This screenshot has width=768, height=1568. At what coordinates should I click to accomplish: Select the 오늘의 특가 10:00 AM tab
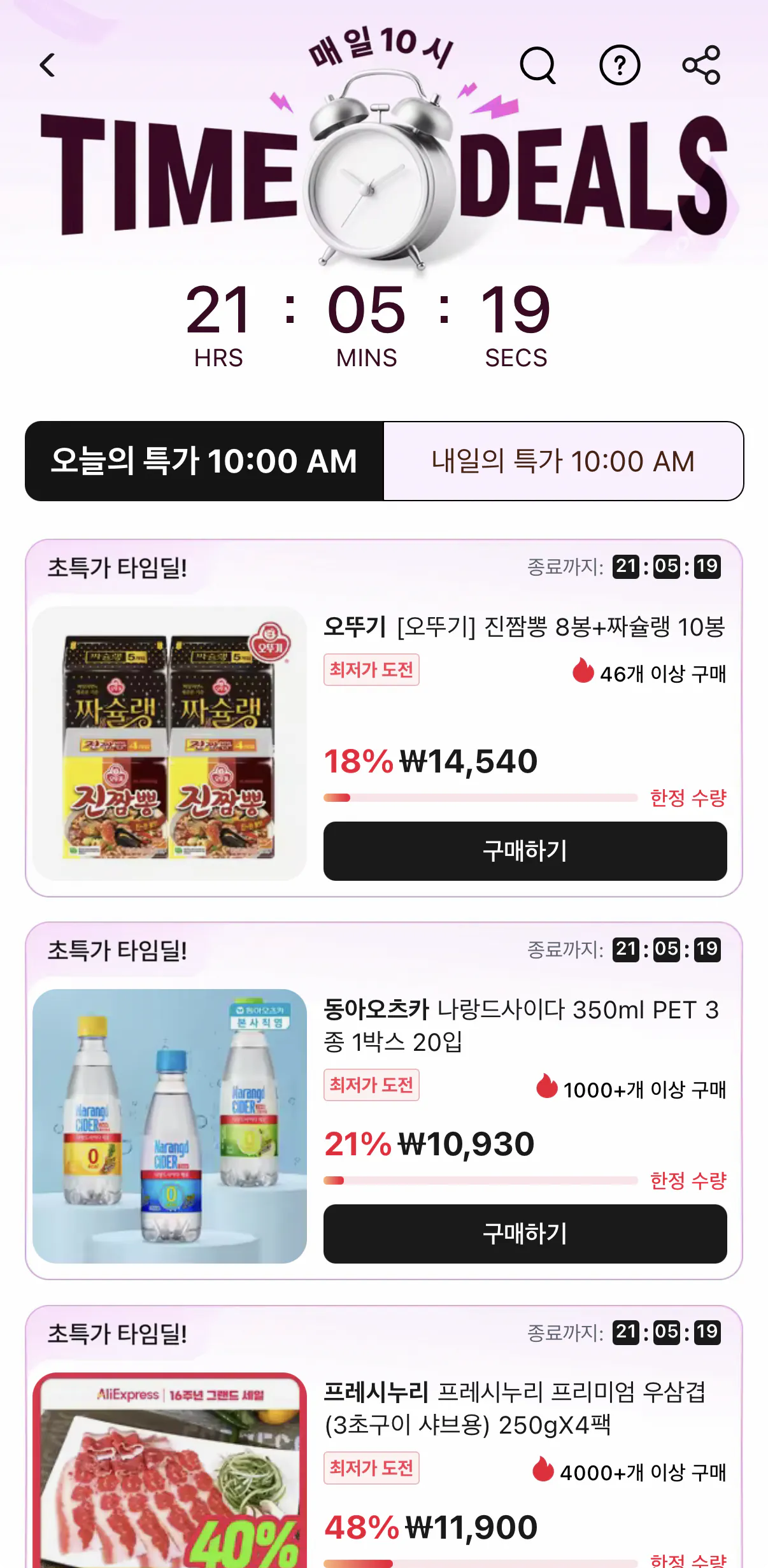pos(204,460)
